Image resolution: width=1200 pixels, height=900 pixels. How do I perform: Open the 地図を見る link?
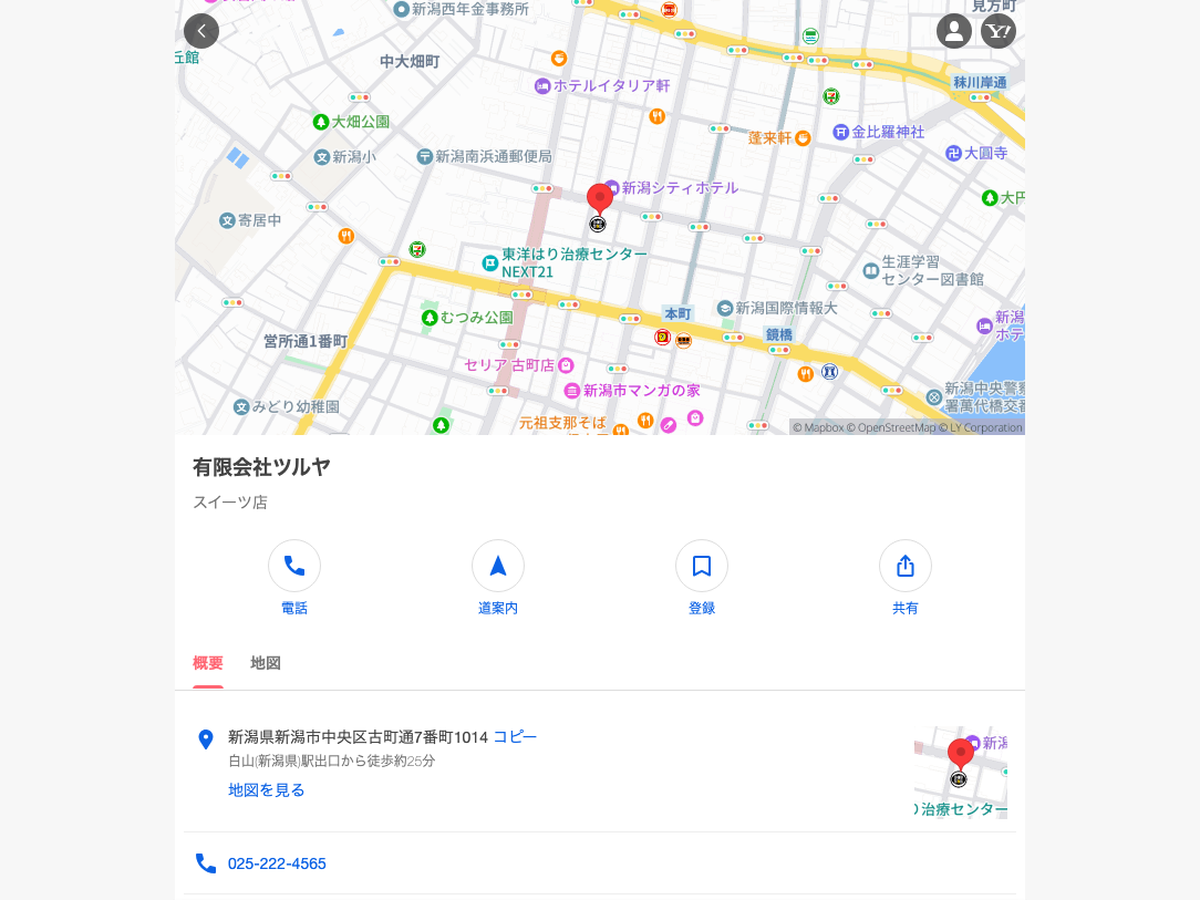tap(266, 790)
